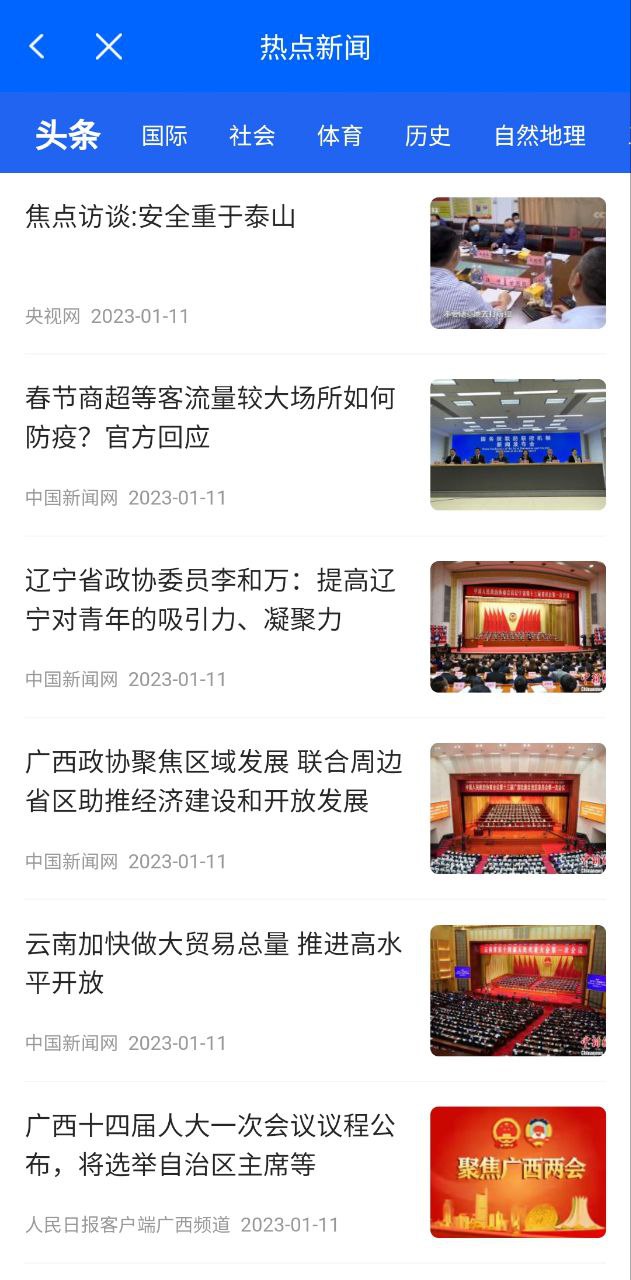Tap the back arrow in header
This screenshot has height=1280, width=631.
(x=37, y=46)
